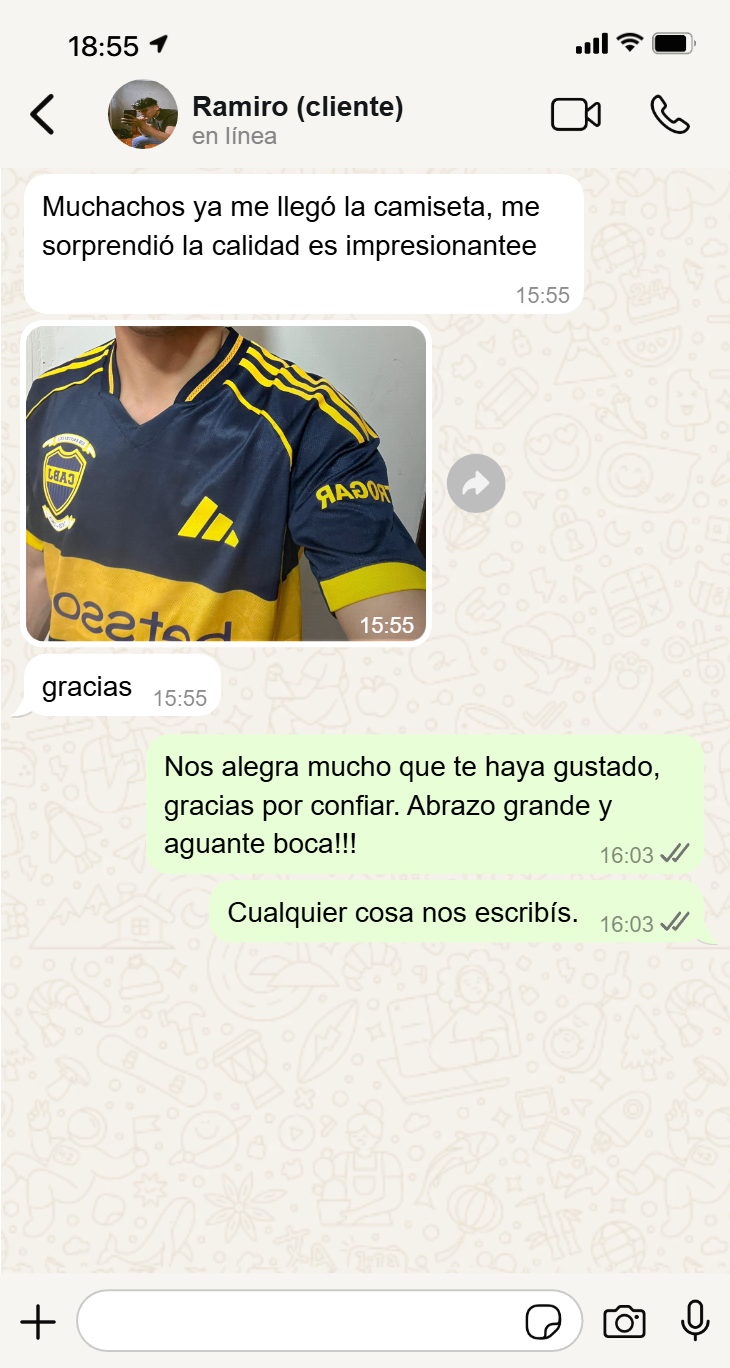Start a video call with Ramiro
Image resolution: width=730 pixels, height=1368 pixels.
[x=575, y=115]
